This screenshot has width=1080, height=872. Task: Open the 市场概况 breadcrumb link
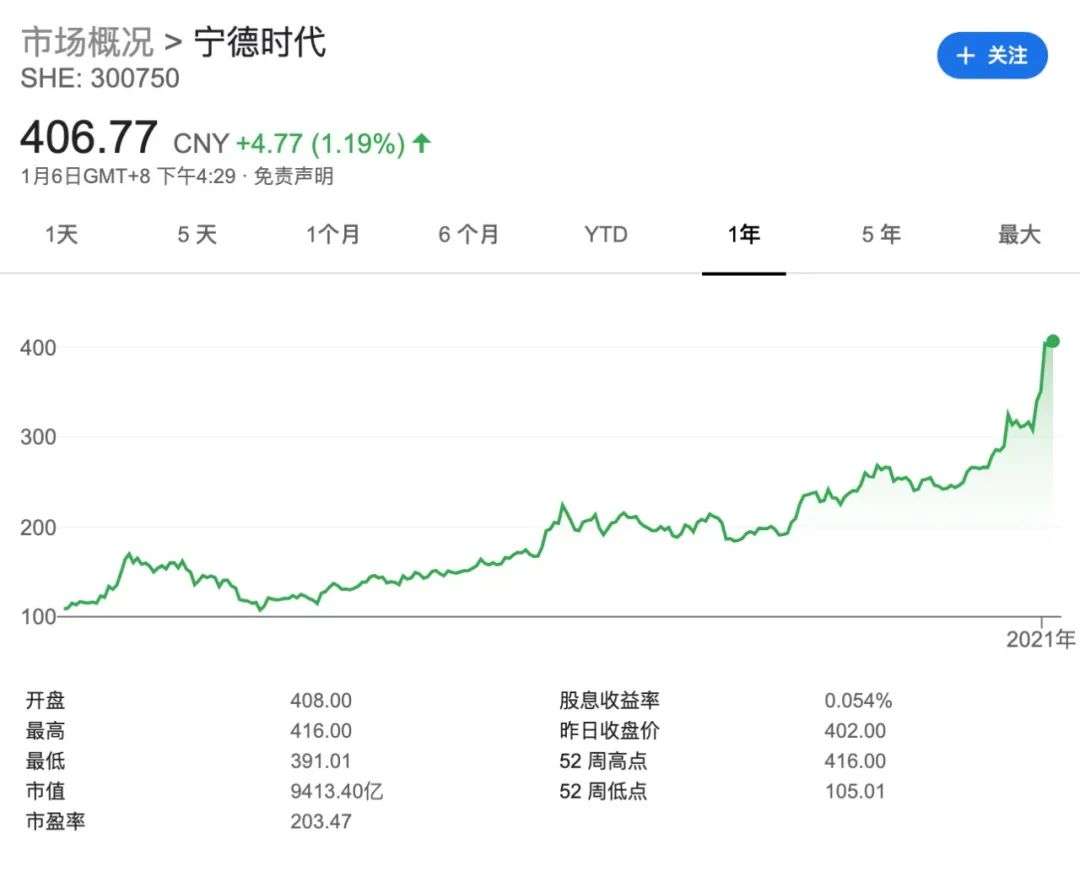click(87, 43)
